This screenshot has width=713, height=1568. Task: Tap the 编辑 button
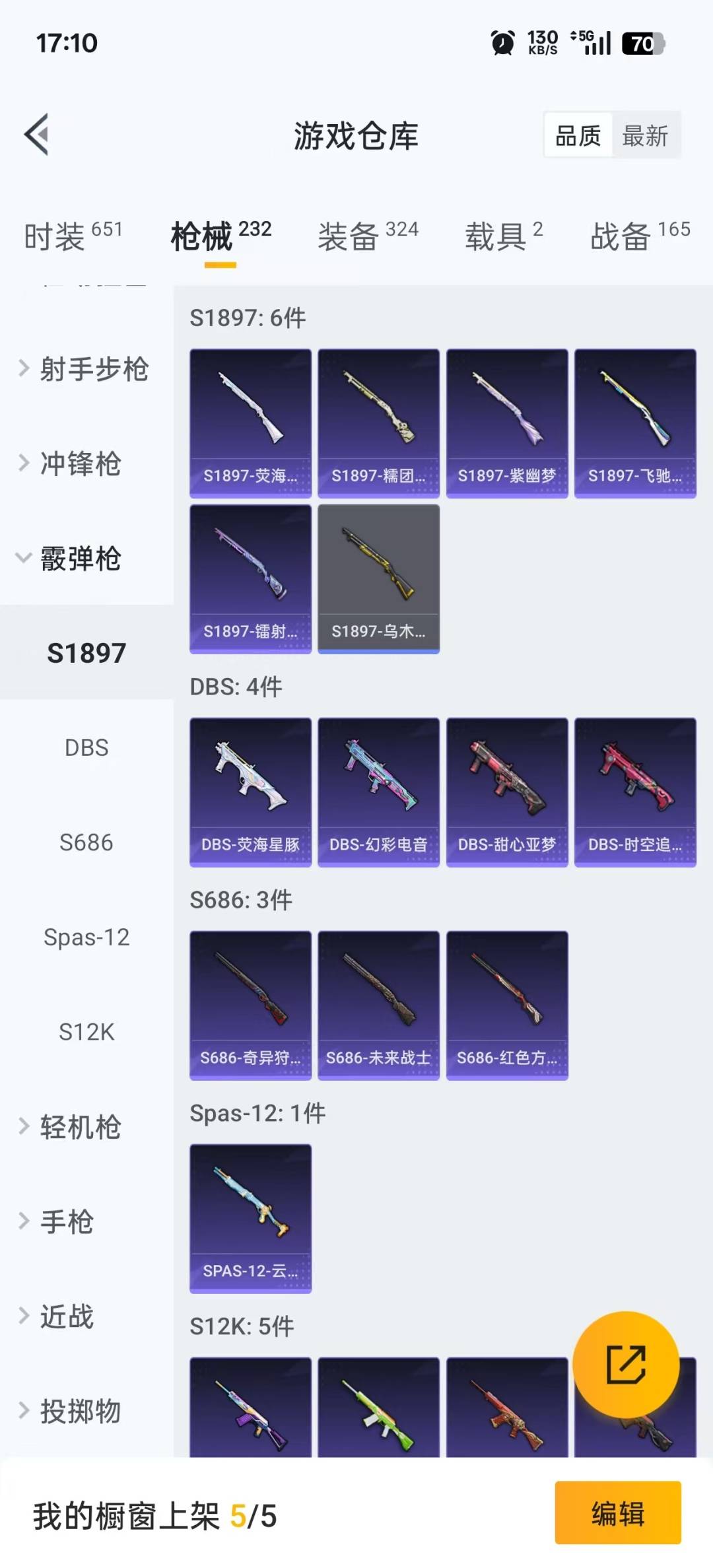pyautogui.click(x=617, y=1513)
